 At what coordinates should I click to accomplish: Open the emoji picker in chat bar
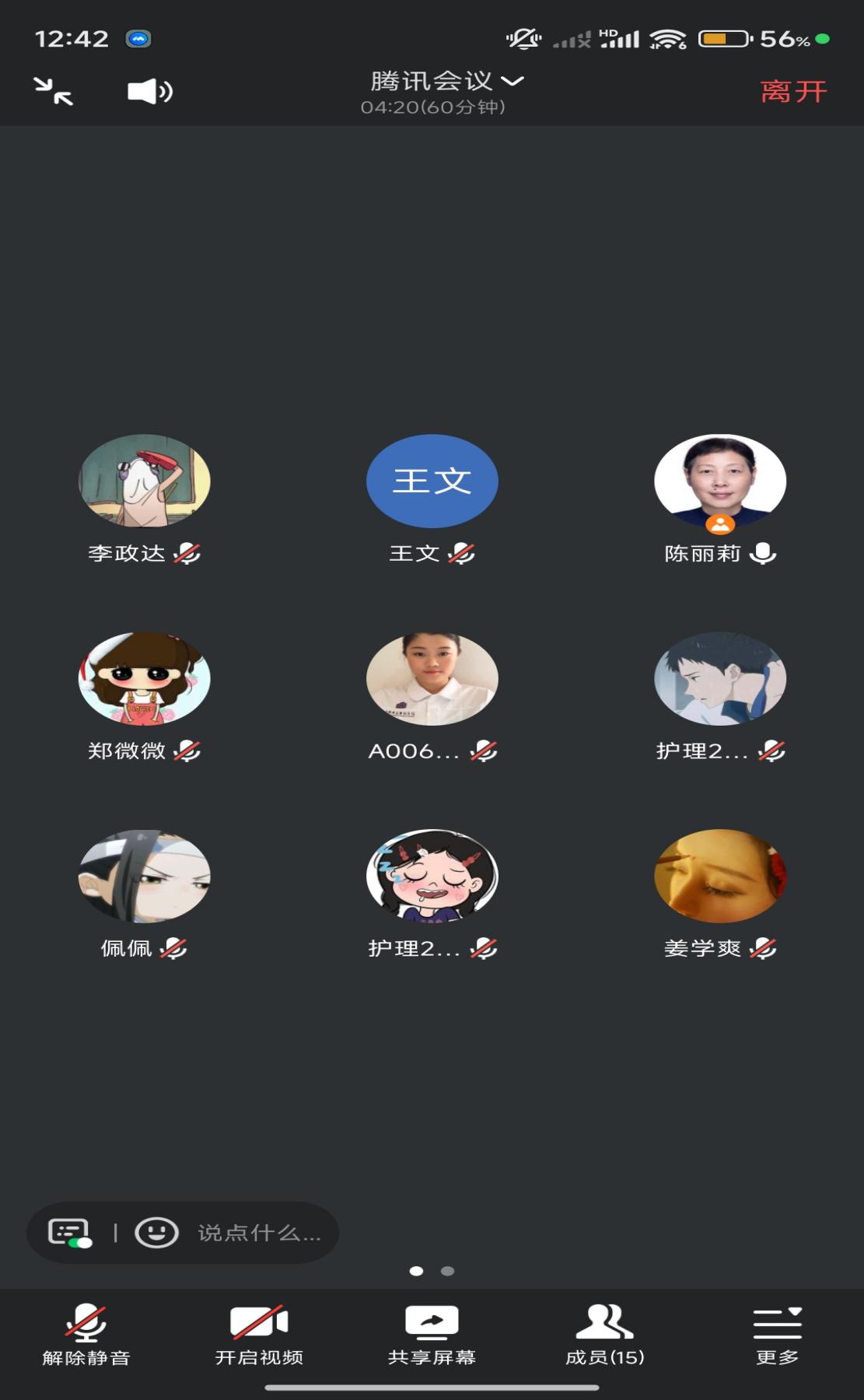point(156,1233)
